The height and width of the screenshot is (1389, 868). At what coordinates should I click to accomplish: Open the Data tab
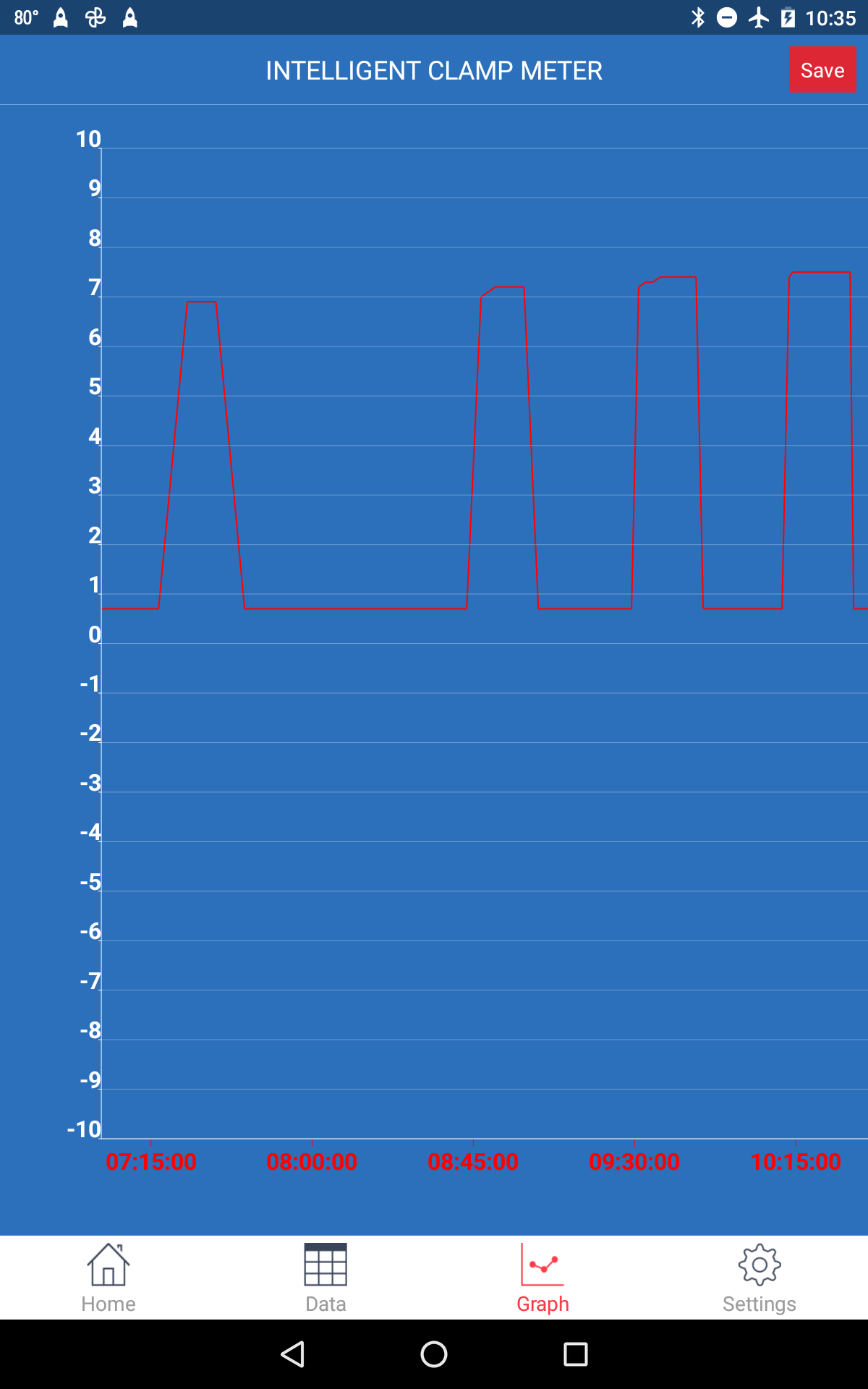point(325,1278)
